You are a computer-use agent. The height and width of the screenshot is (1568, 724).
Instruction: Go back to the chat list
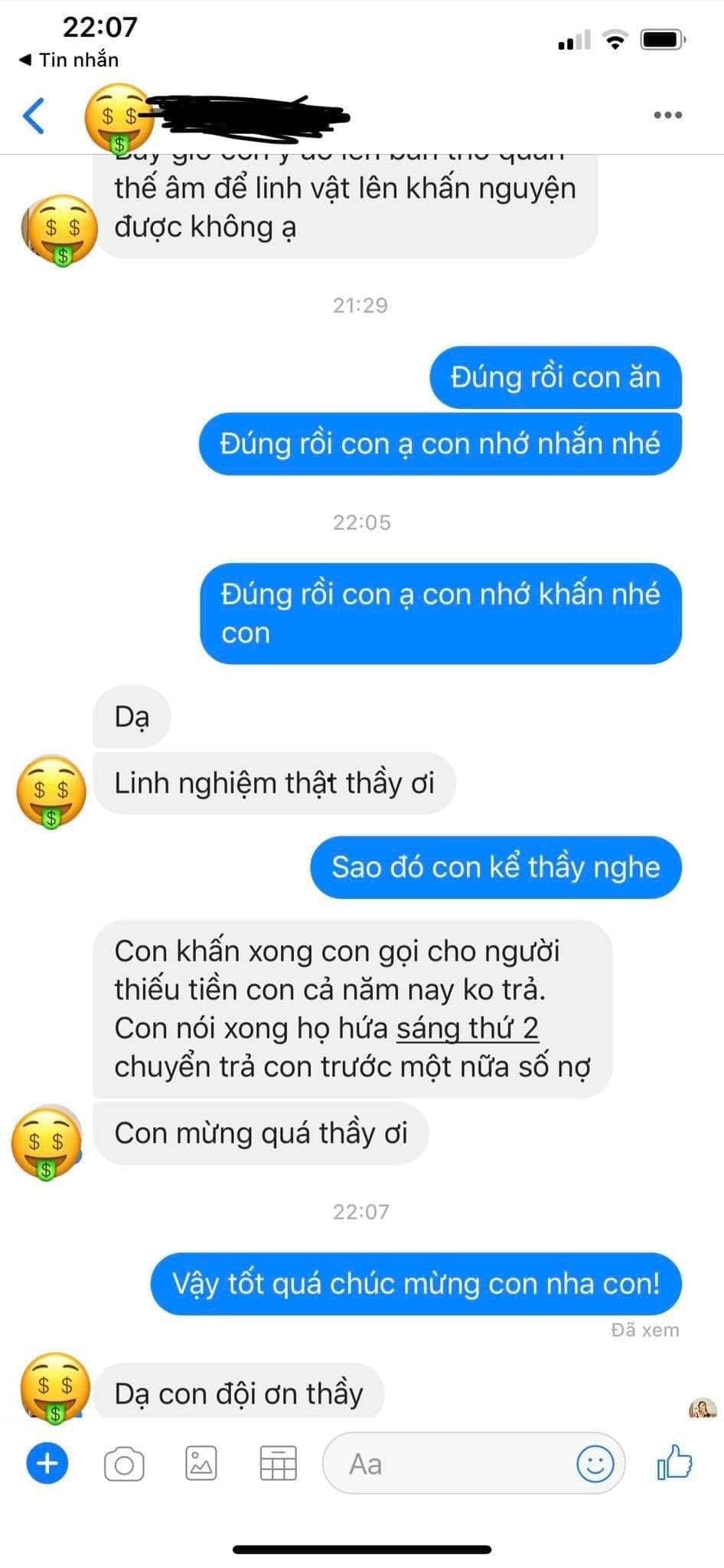click(x=34, y=116)
